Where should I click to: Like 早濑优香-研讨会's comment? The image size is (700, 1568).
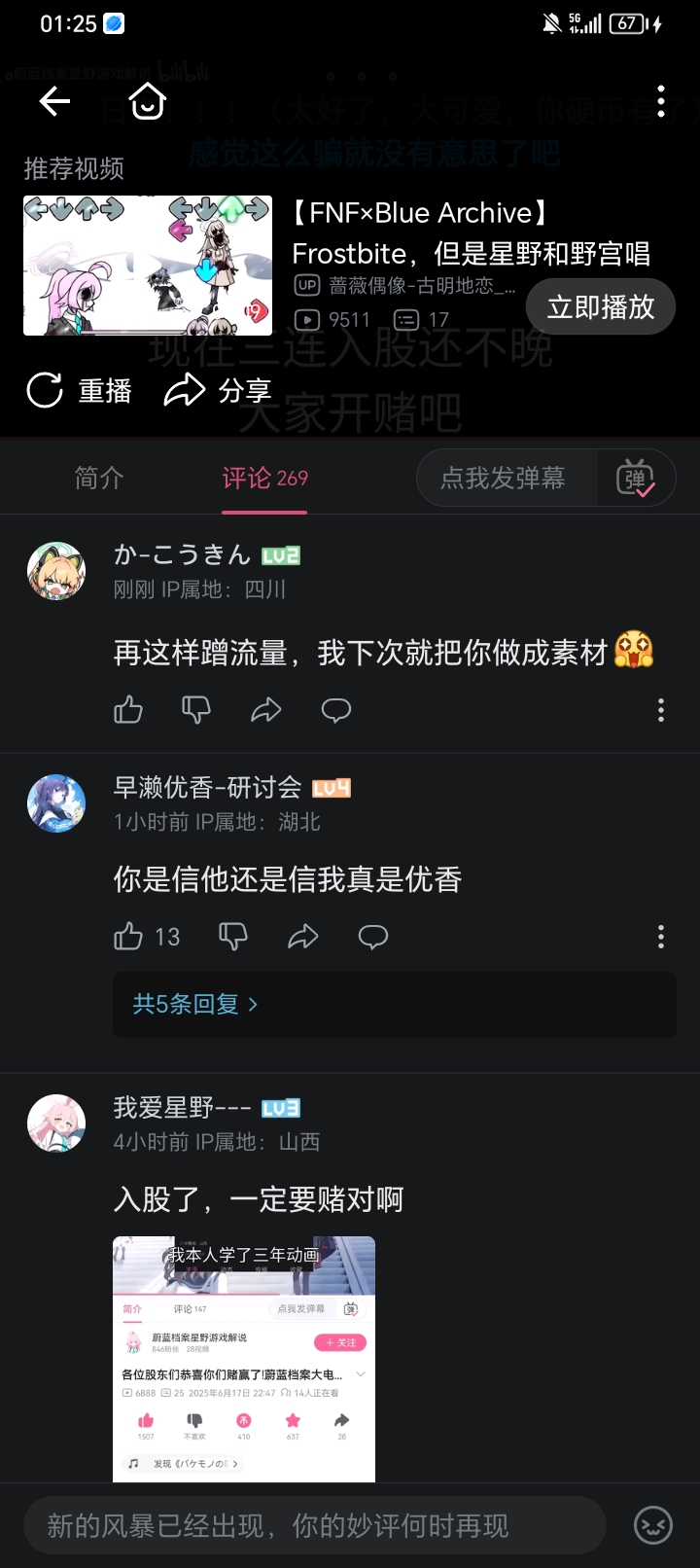click(x=128, y=937)
